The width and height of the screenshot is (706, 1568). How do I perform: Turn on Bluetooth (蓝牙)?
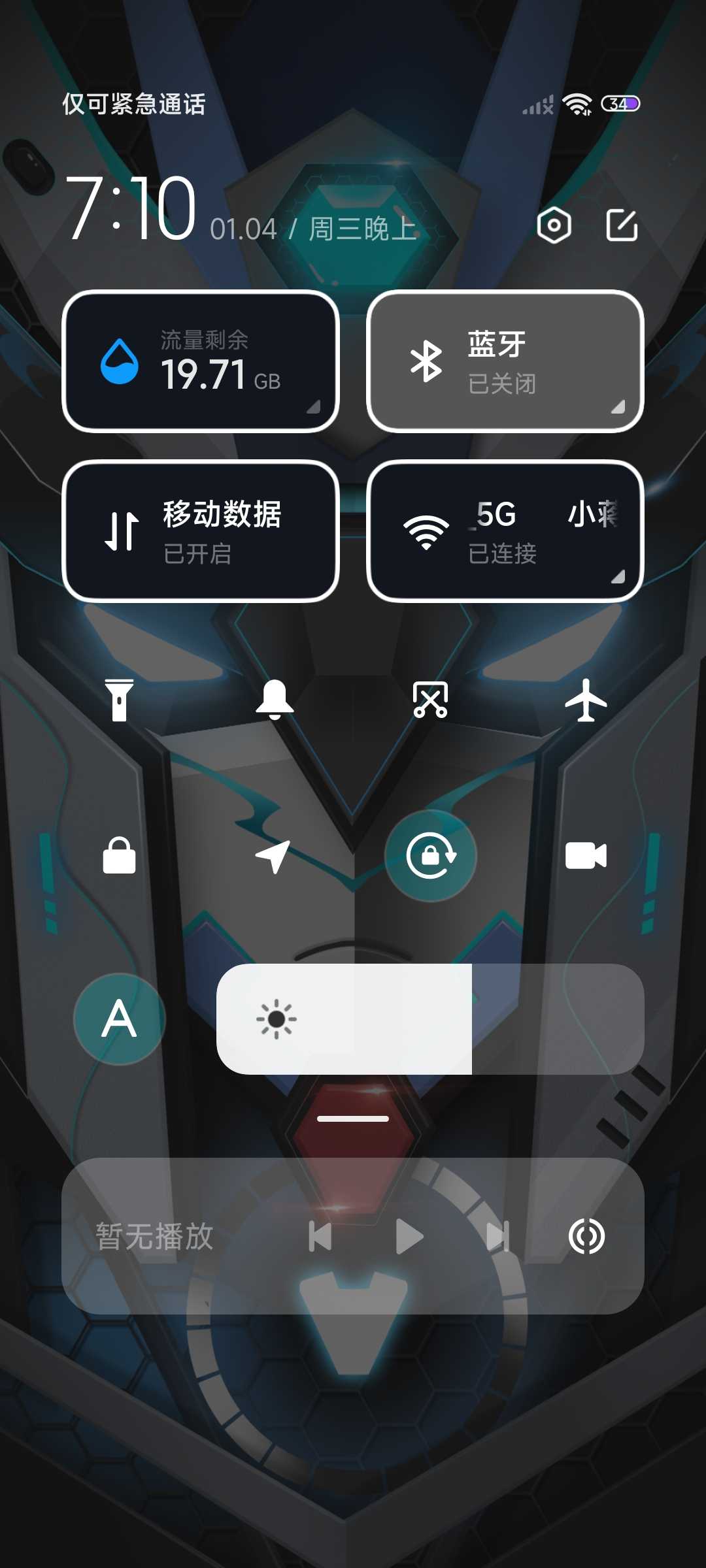click(x=505, y=361)
